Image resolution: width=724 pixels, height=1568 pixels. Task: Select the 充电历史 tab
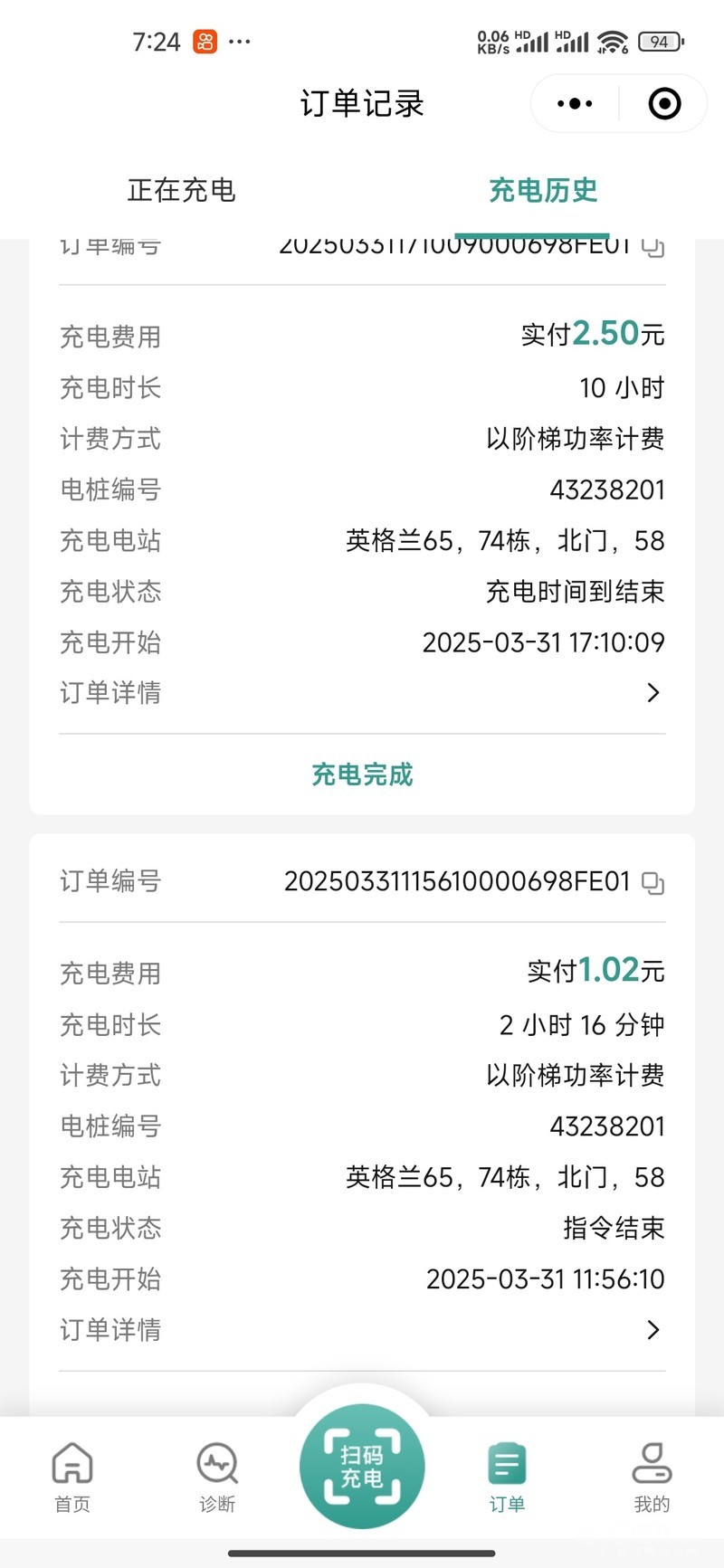point(543,190)
